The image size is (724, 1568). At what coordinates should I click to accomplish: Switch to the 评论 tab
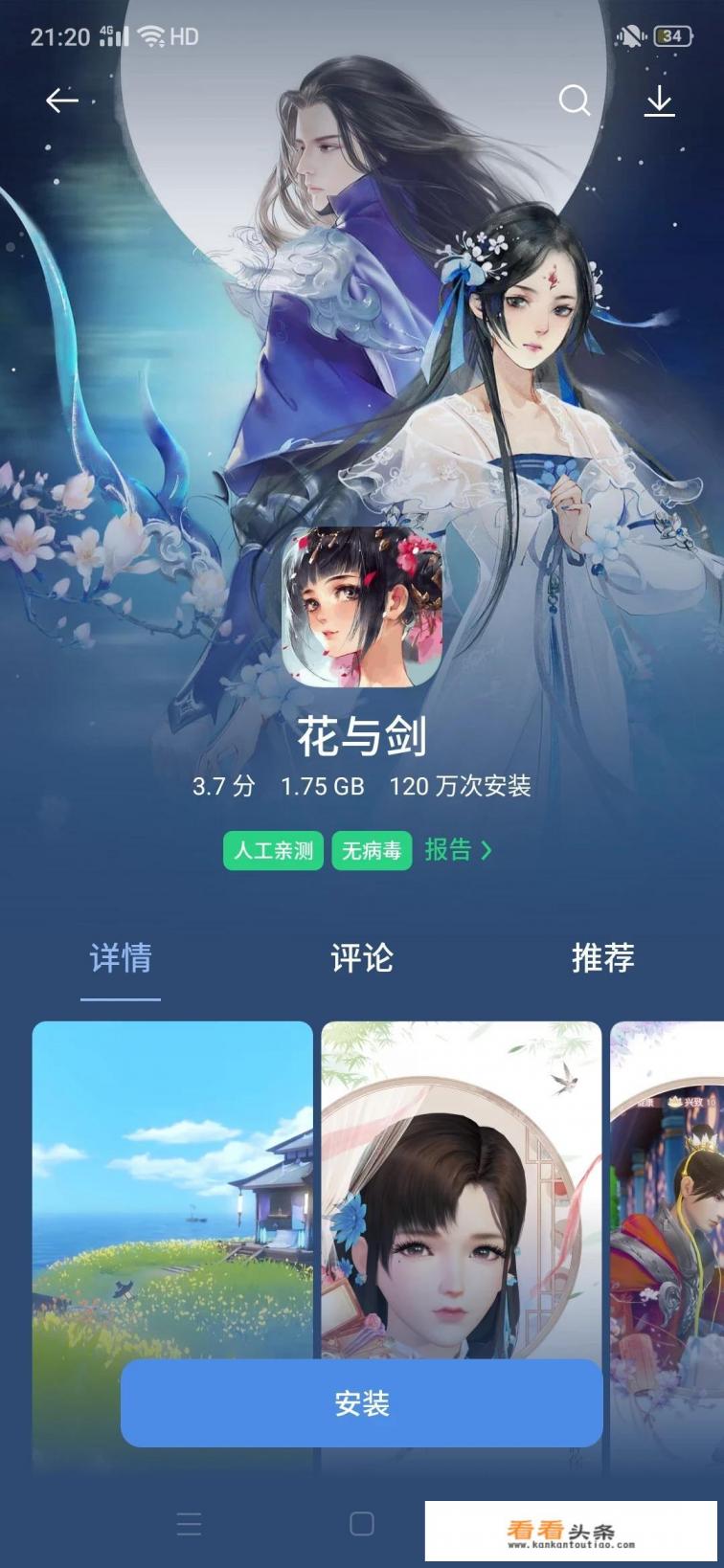click(361, 957)
